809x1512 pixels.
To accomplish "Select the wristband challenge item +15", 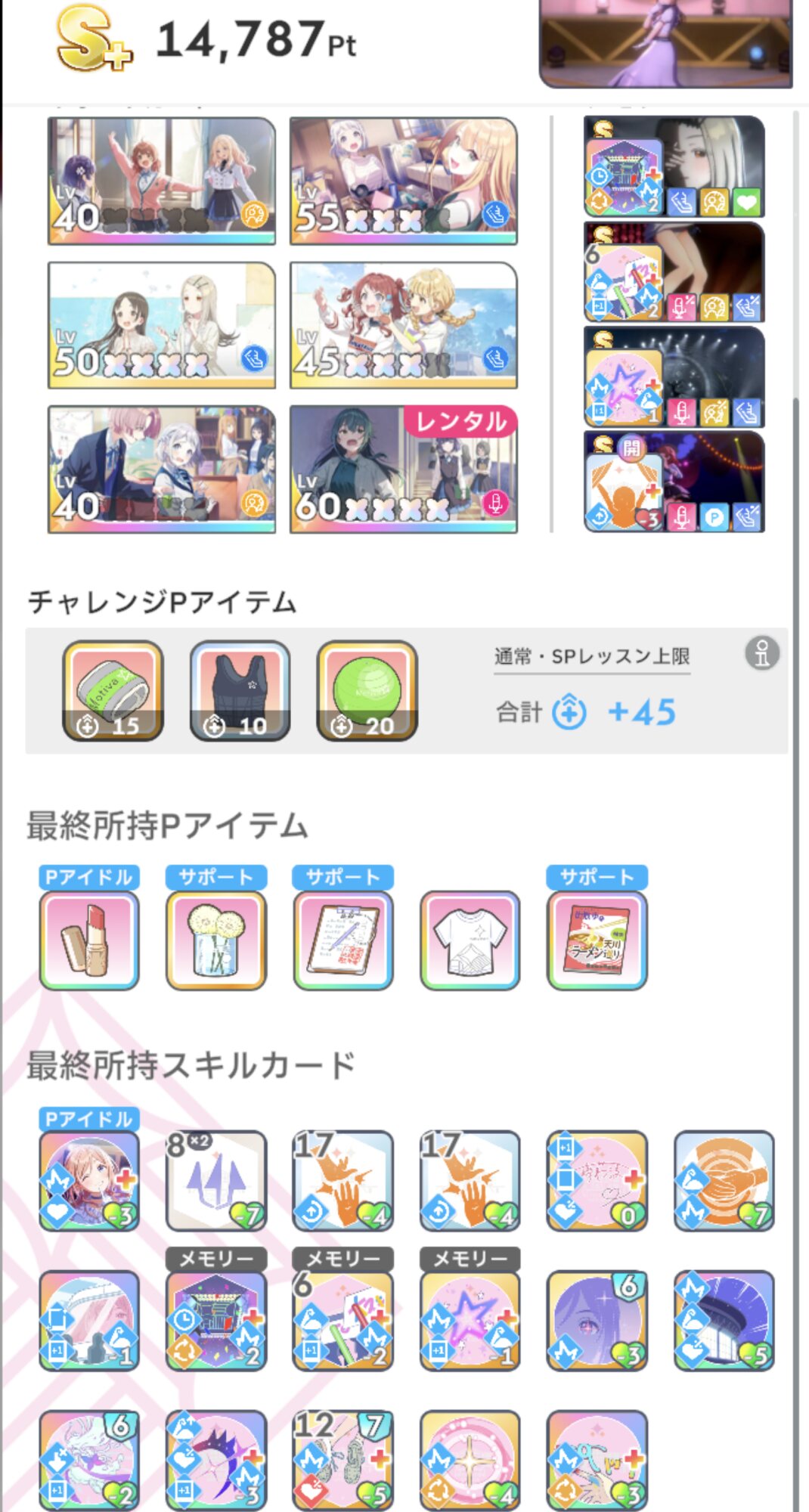I will click(x=113, y=691).
